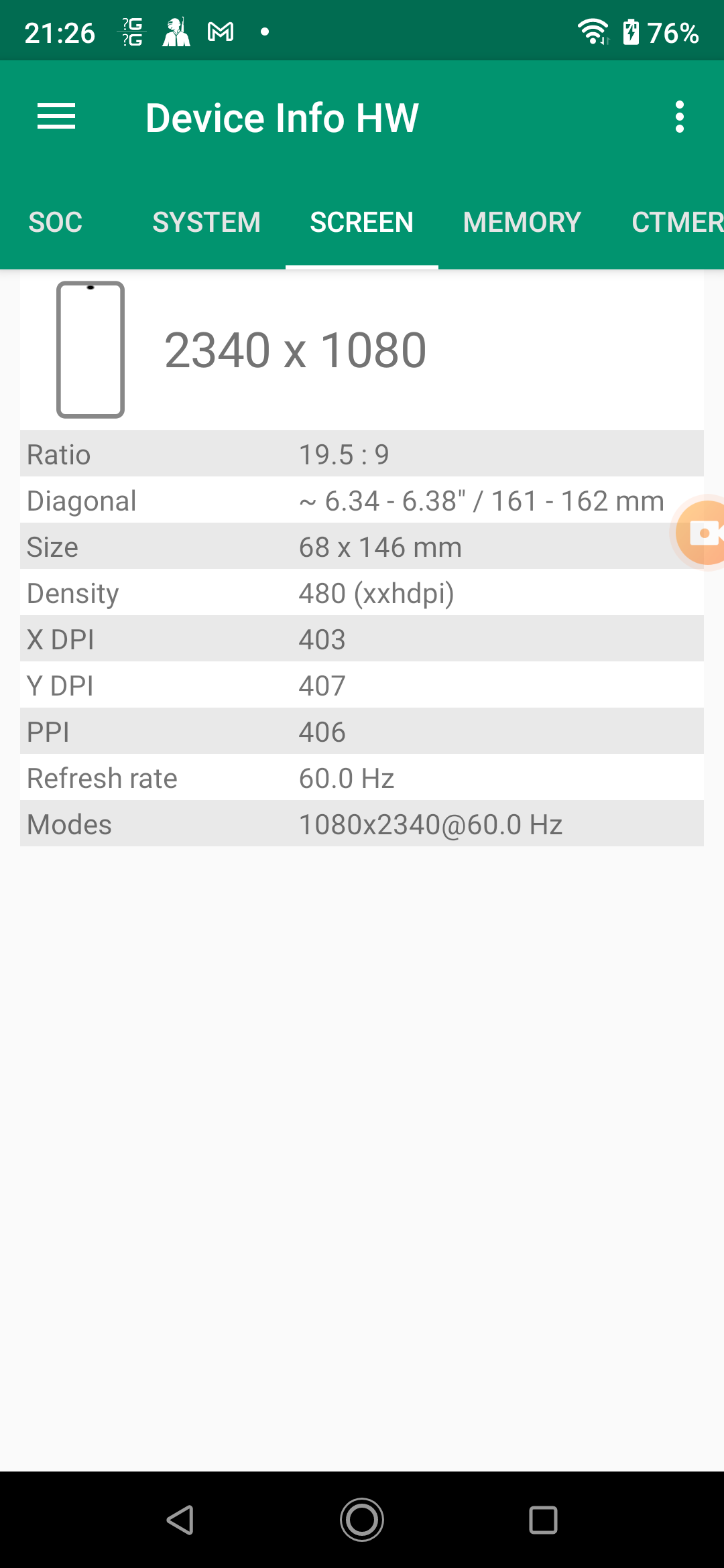Switch to the SOC tab
The image size is (724, 1568).
pyautogui.click(x=56, y=222)
